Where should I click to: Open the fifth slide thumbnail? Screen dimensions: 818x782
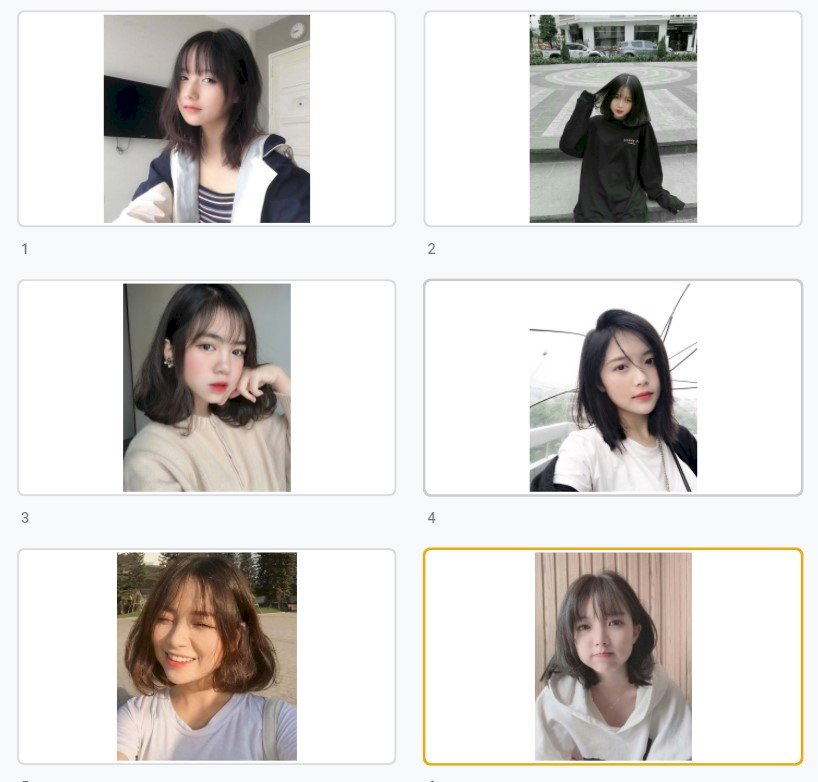[206, 656]
